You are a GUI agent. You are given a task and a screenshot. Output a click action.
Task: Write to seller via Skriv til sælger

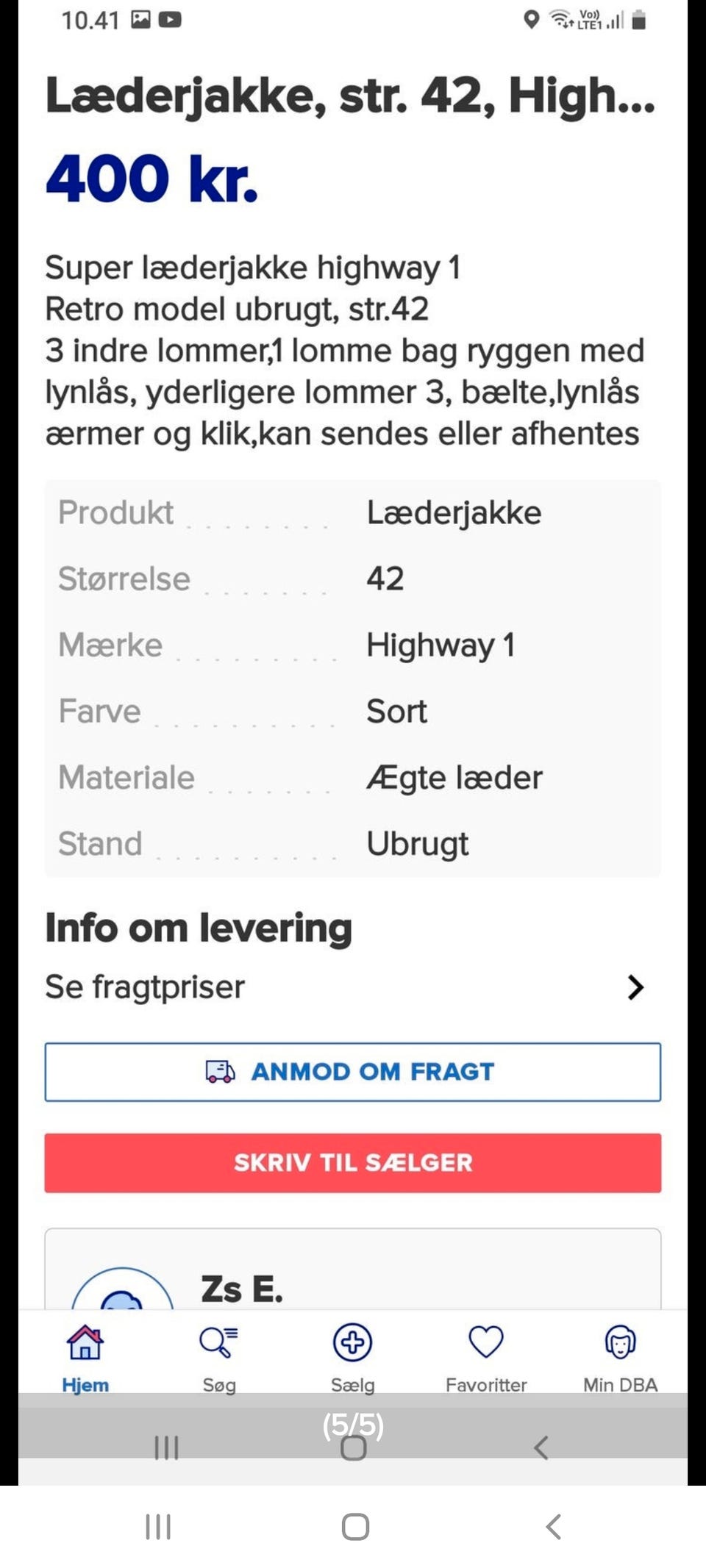353,1163
